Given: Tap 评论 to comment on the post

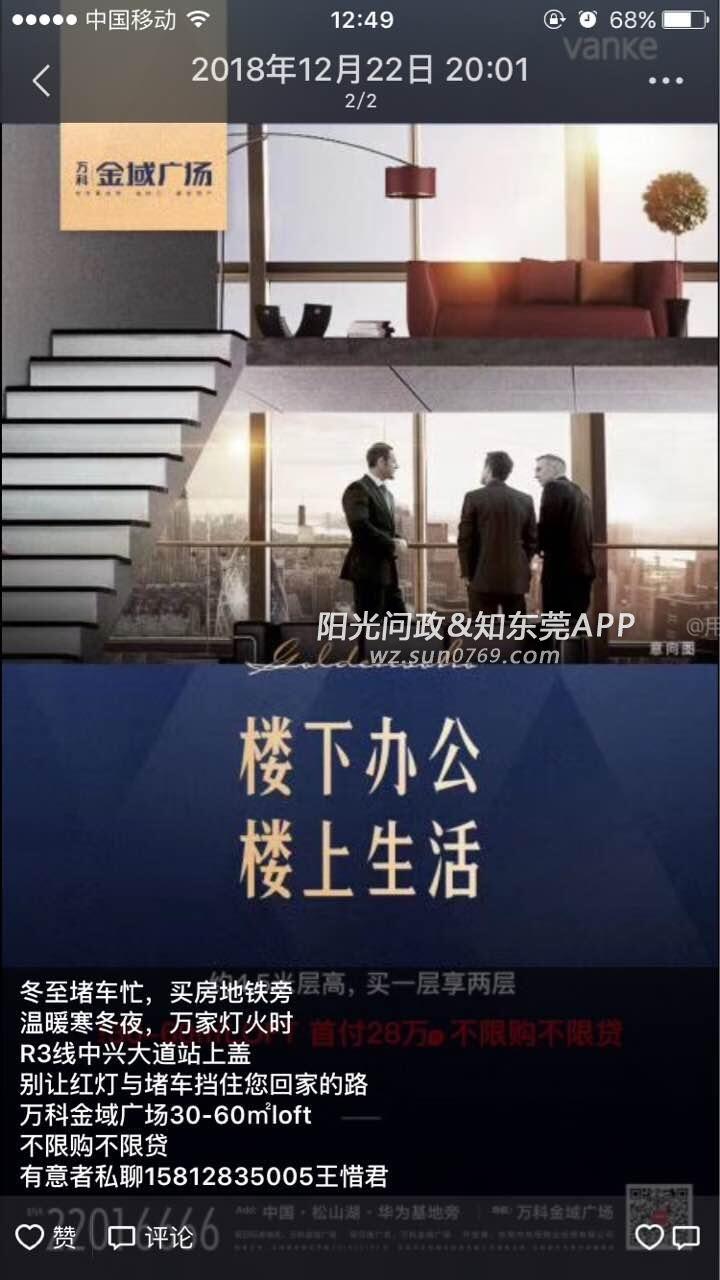Looking at the screenshot, I should pos(151,1238).
